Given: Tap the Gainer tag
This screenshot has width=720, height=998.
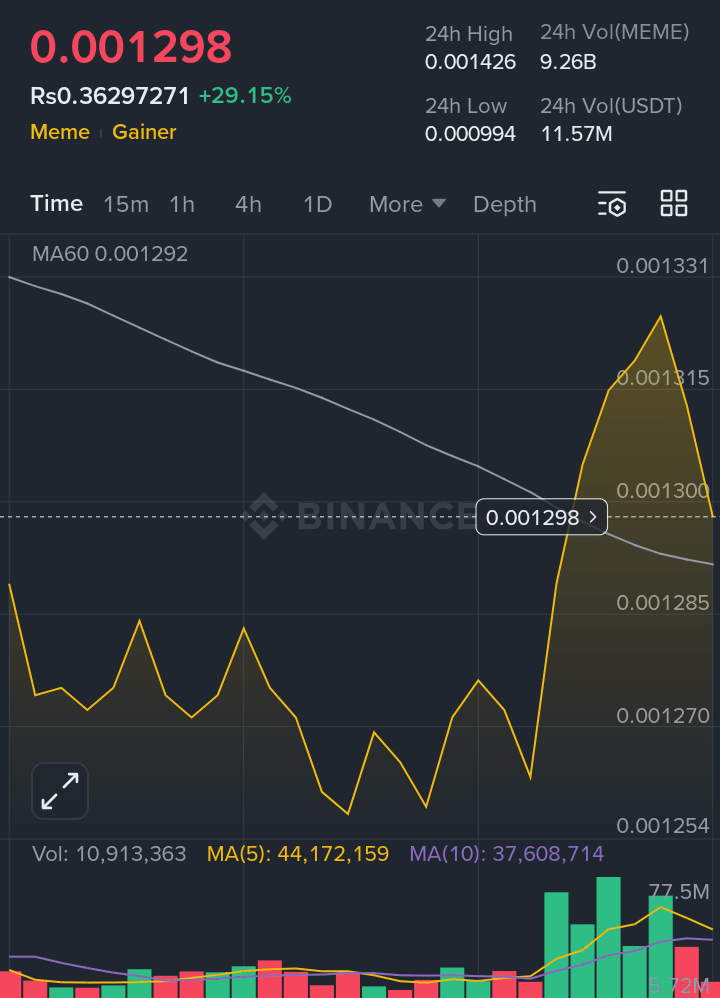Looking at the screenshot, I should click(144, 132).
